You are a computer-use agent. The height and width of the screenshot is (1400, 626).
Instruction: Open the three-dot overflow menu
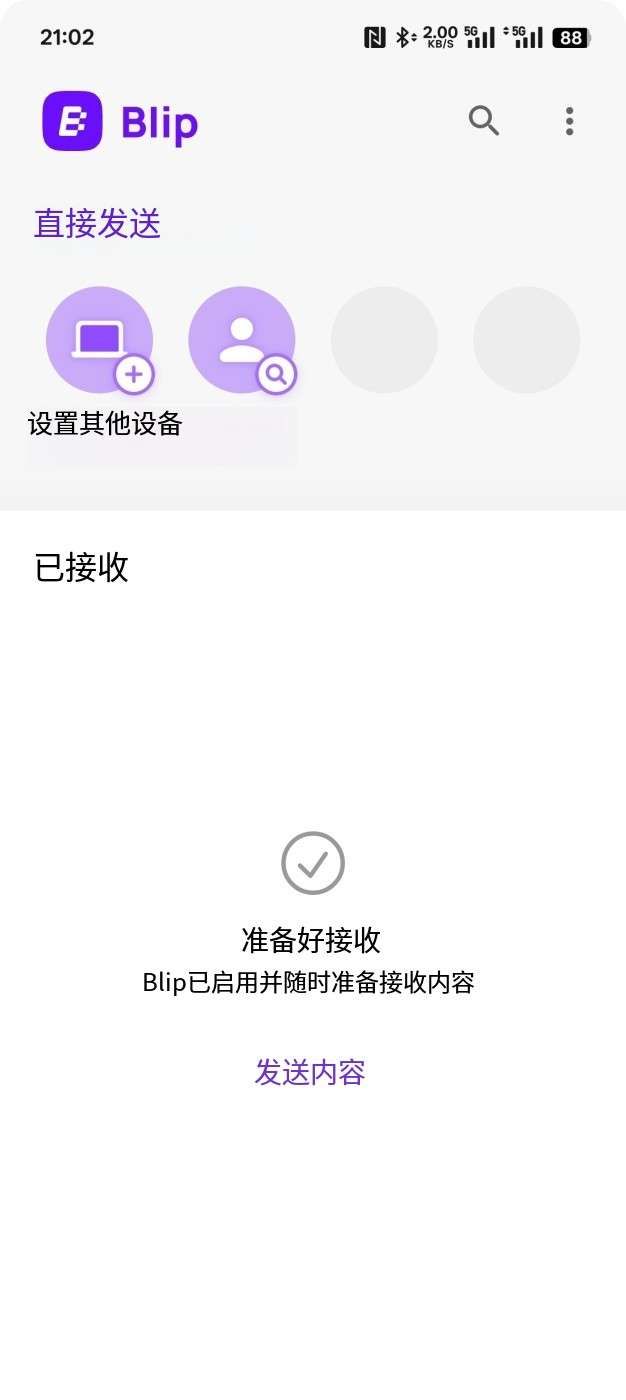pyautogui.click(x=569, y=121)
